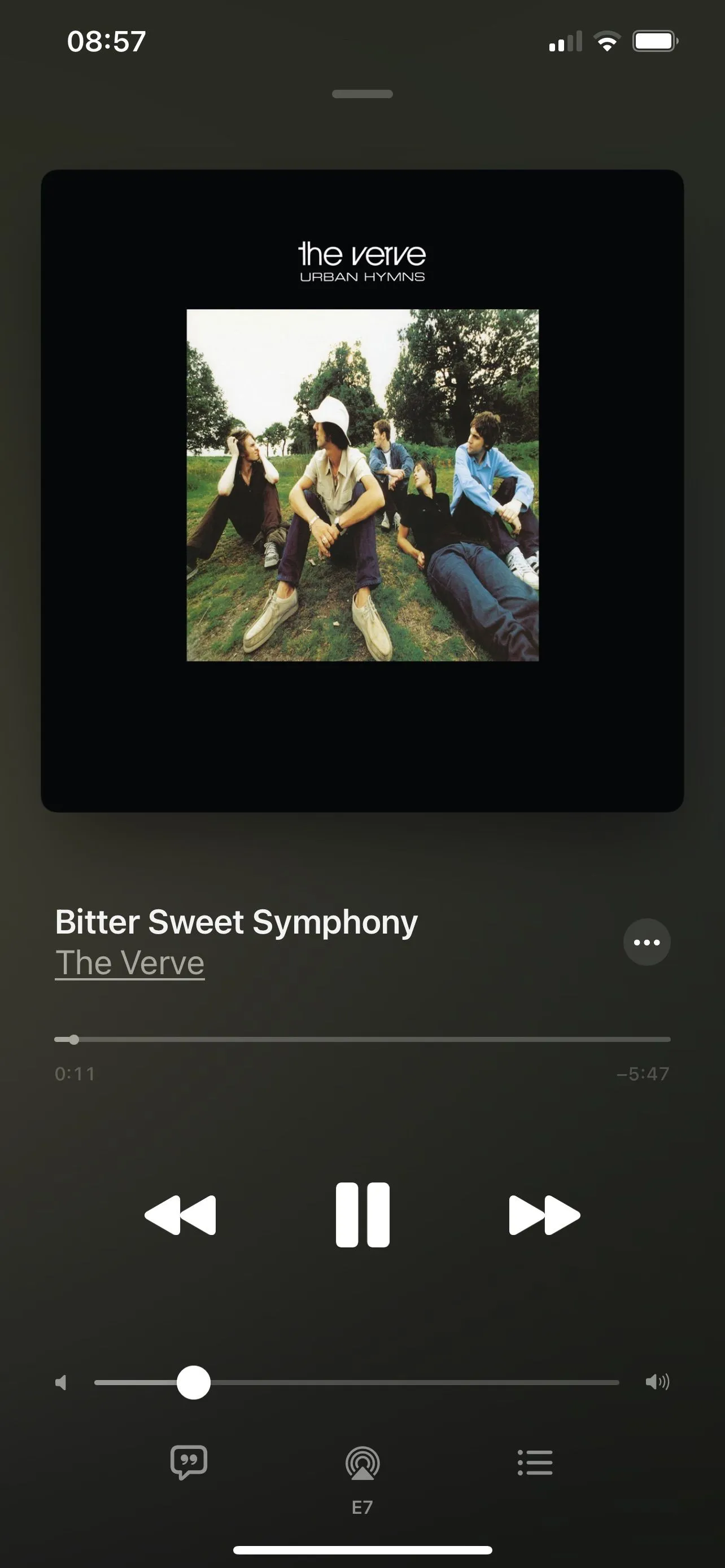Image resolution: width=725 pixels, height=1568 pixels.
Task: Open the three-dot more options menu
Action: [x=647, y=942]
